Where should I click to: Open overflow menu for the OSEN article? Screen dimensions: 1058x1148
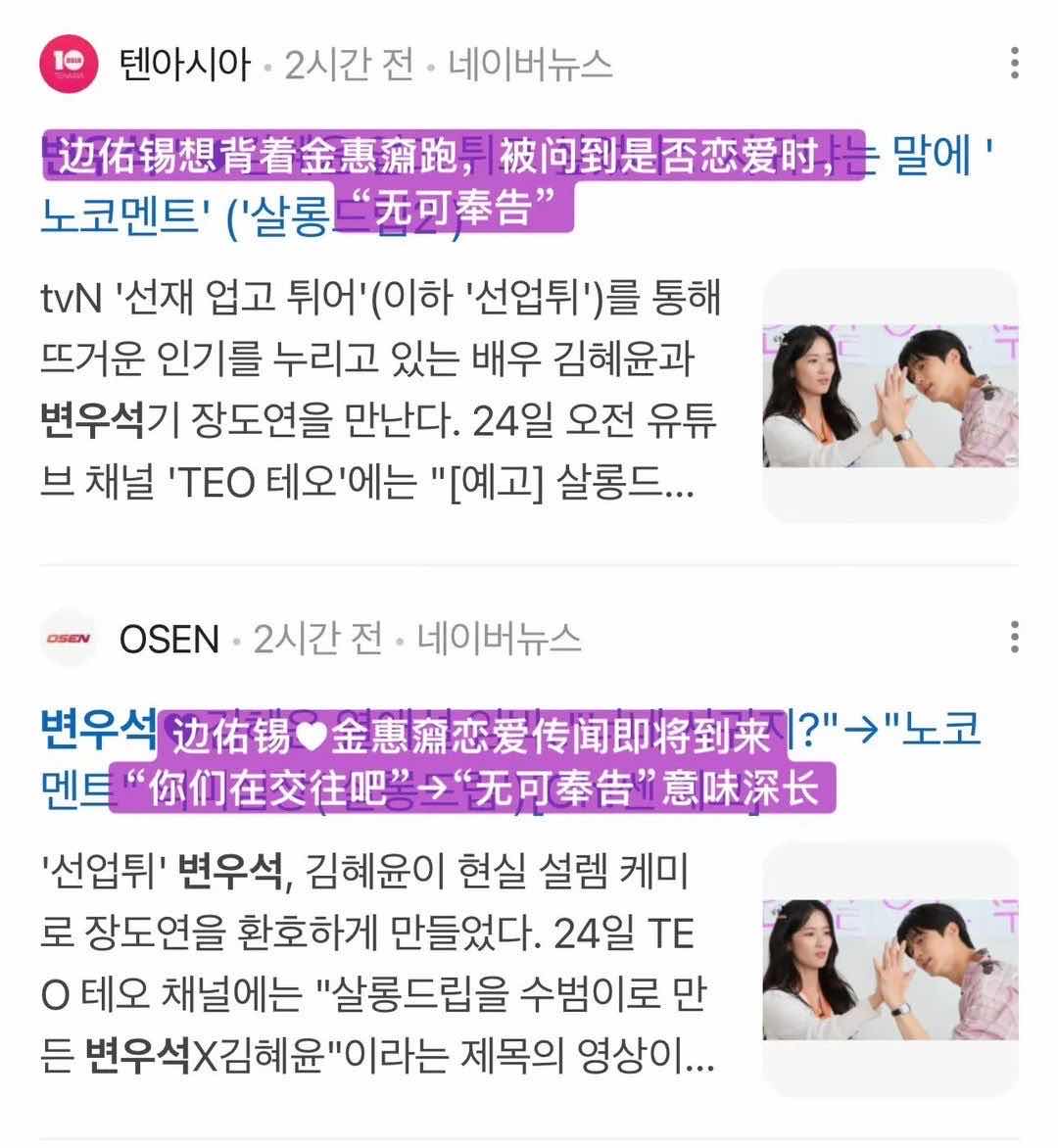pyautogui.click(x=1014, y=638)
